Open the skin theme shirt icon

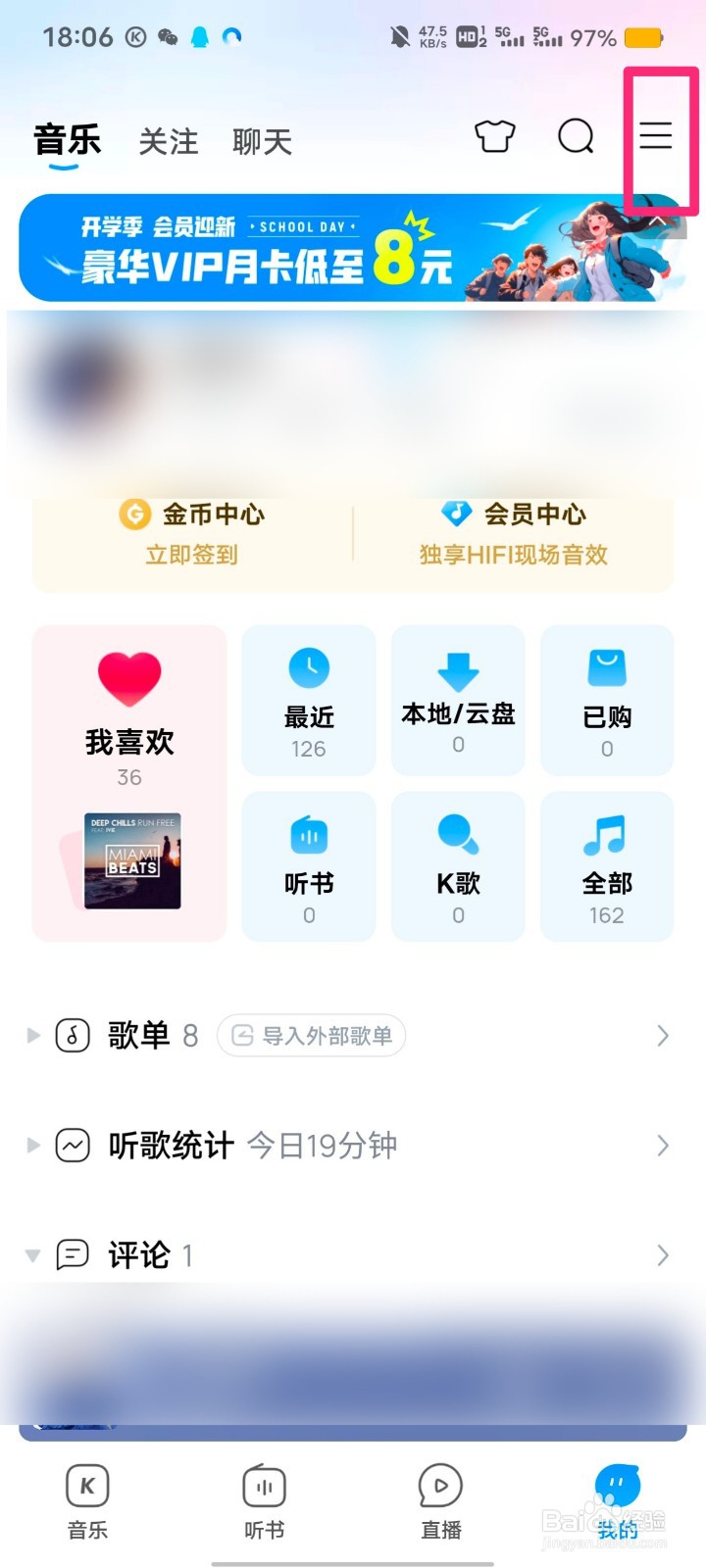(x=495, y=136)
